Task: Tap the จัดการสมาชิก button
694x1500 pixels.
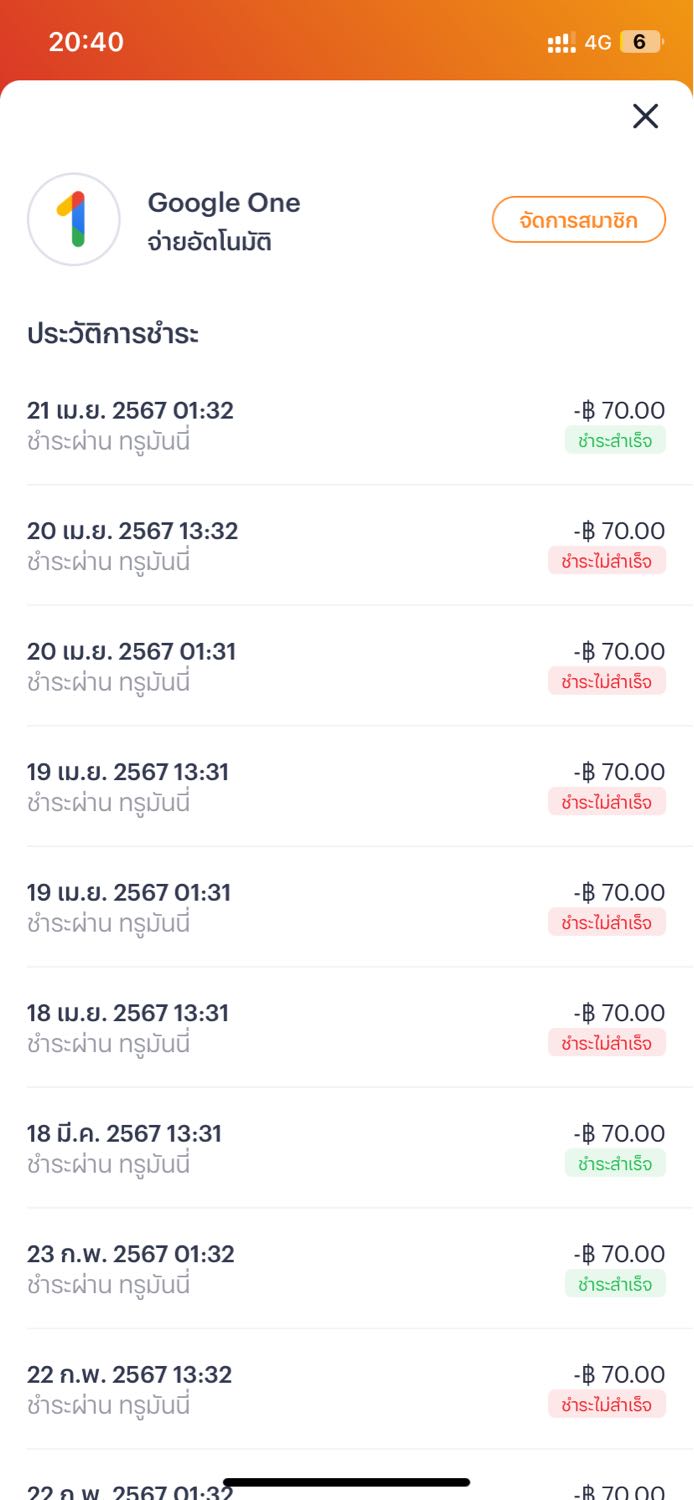Action: [579, 220]
